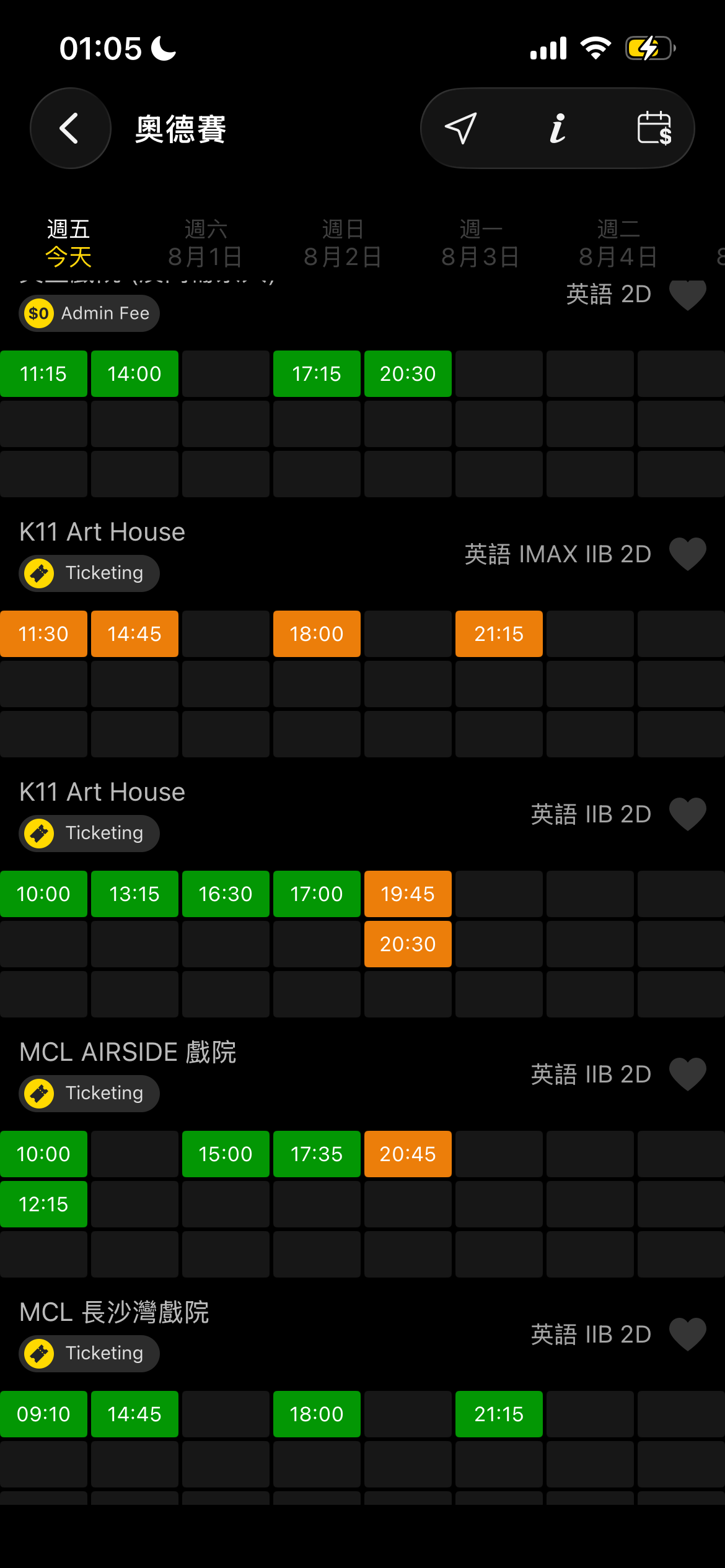Choose 09:10 showtime at MCL 長沙灣戲院
Image resolution: width=725 pixels, height=1568 pixels.
coord(43,1414)
